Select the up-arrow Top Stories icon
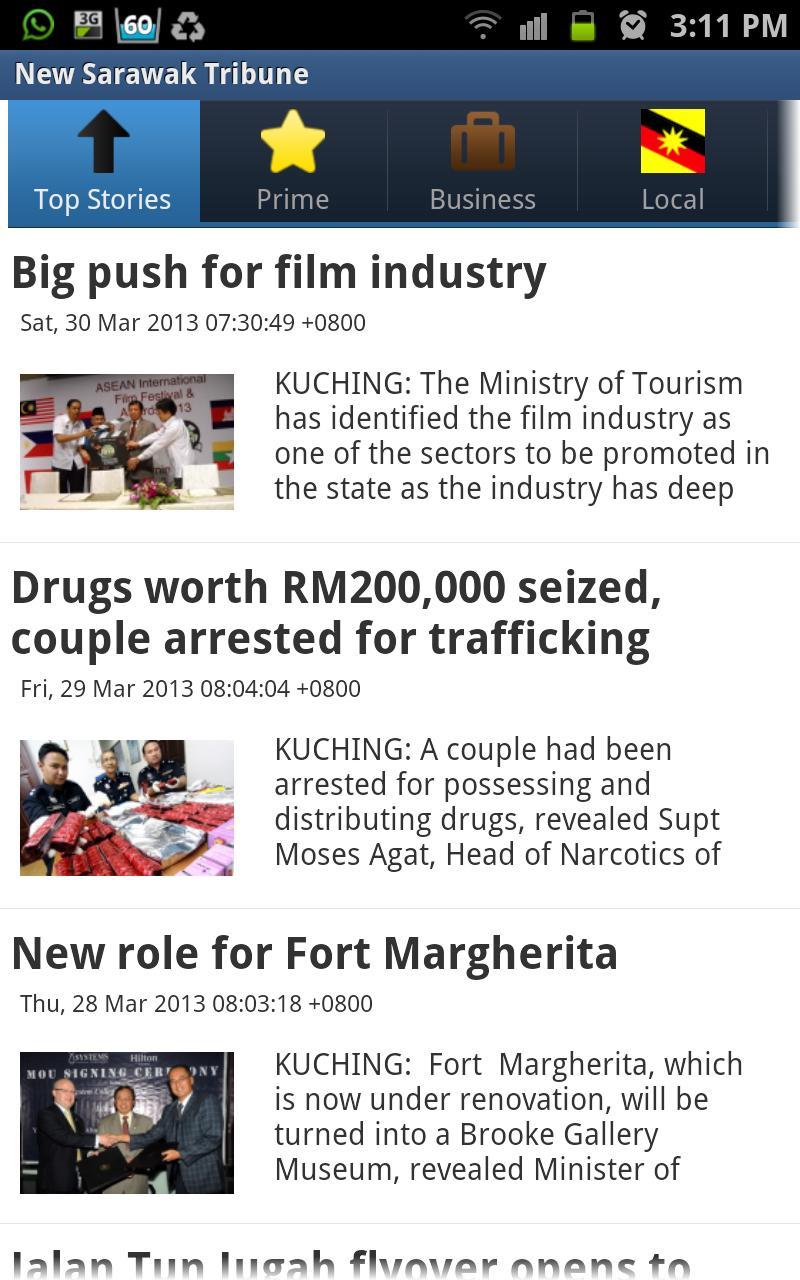The width and height of the screenshot is (800, 1280). click(103, 140)
